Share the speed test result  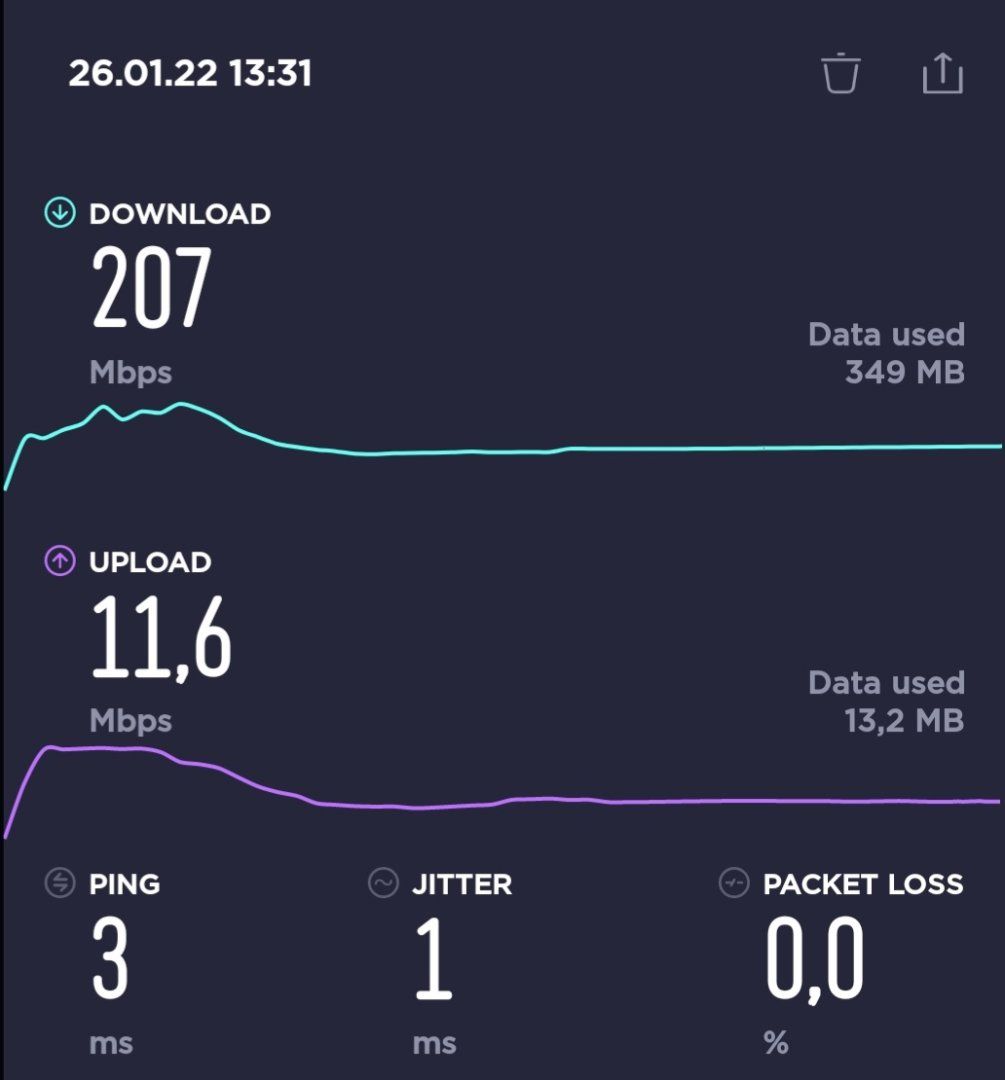[x=941, y=73]
